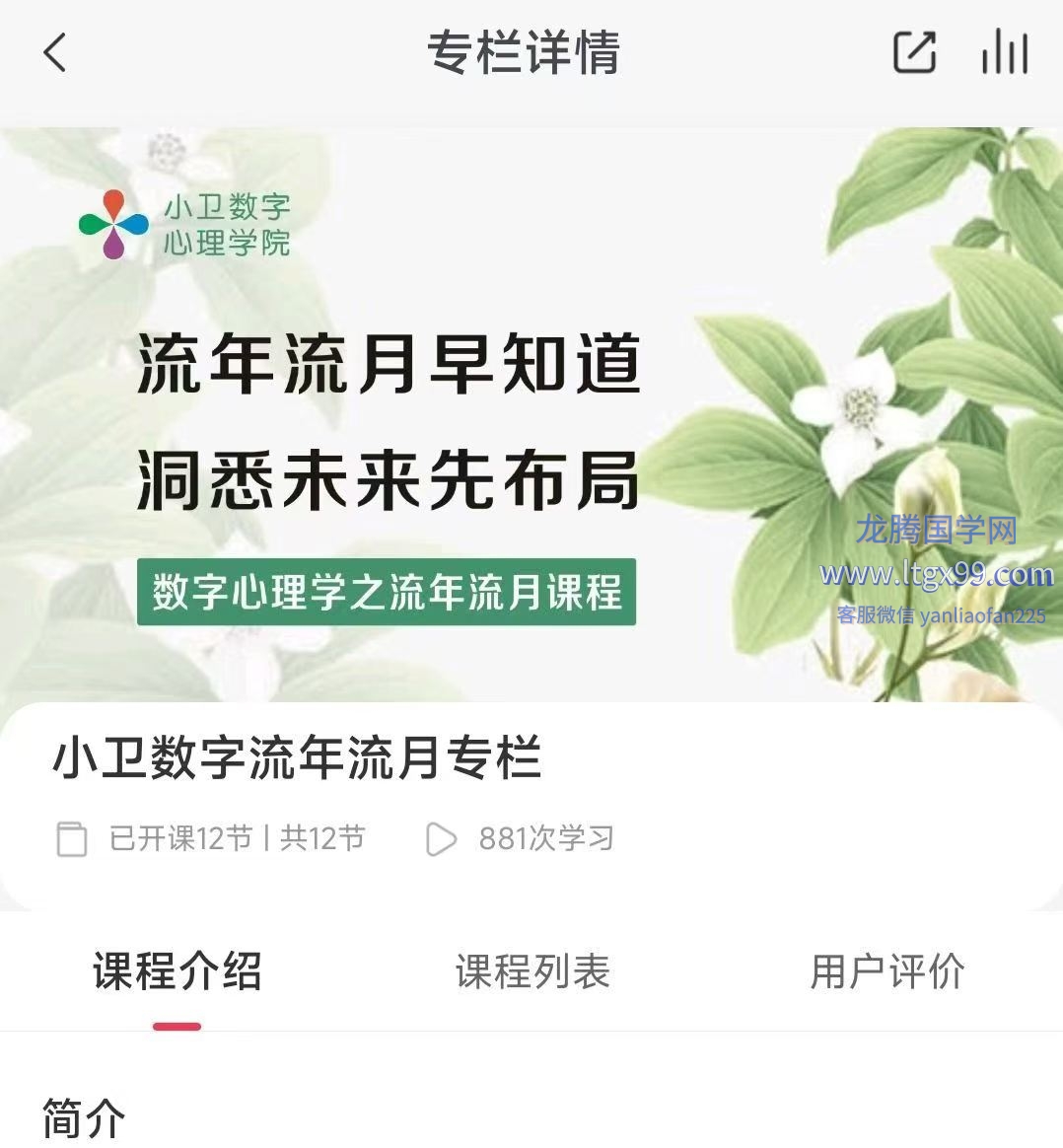Go back from 专栏详情 page
The image size is (1063, 1148).
pyautogui.click(x=55, y=52)
